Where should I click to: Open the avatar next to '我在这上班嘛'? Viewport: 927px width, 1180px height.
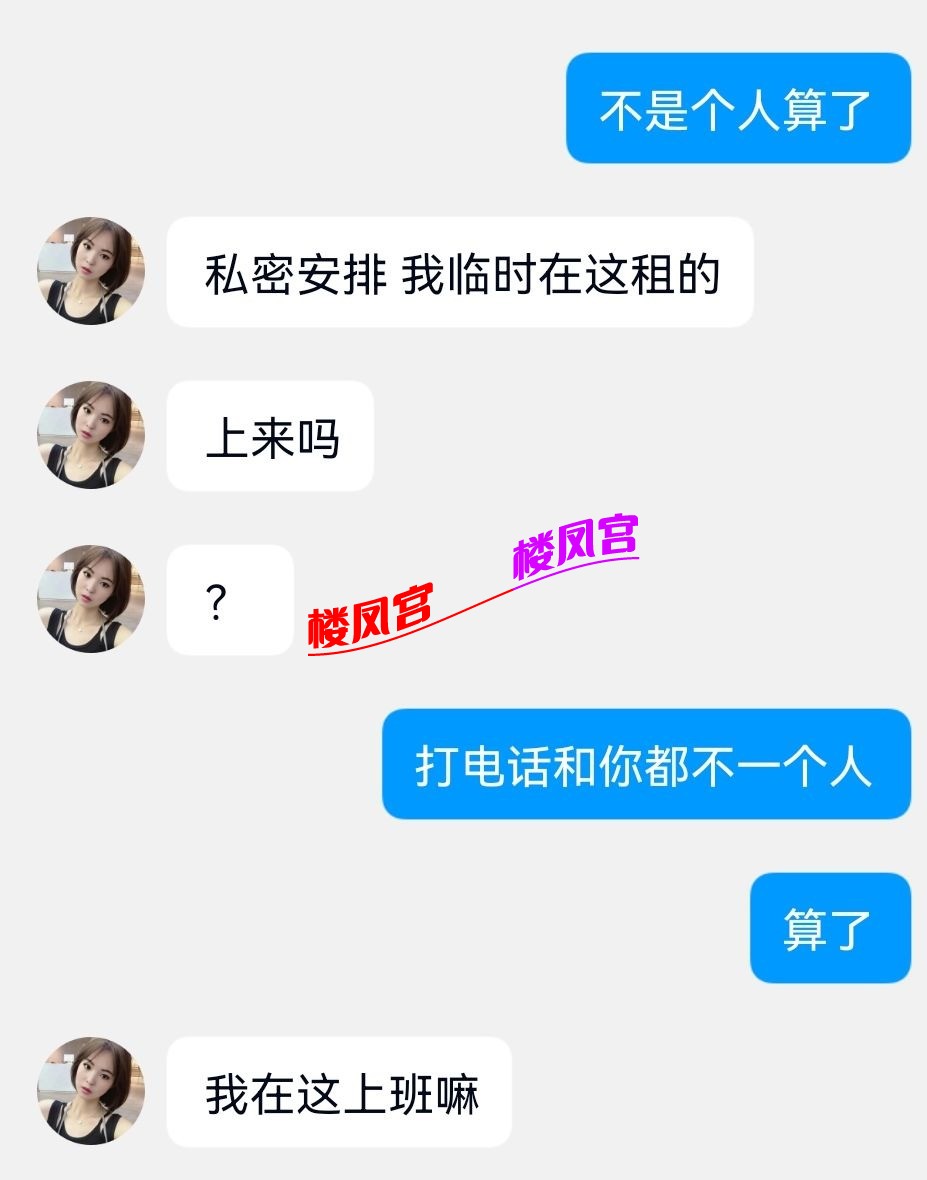91,1091
